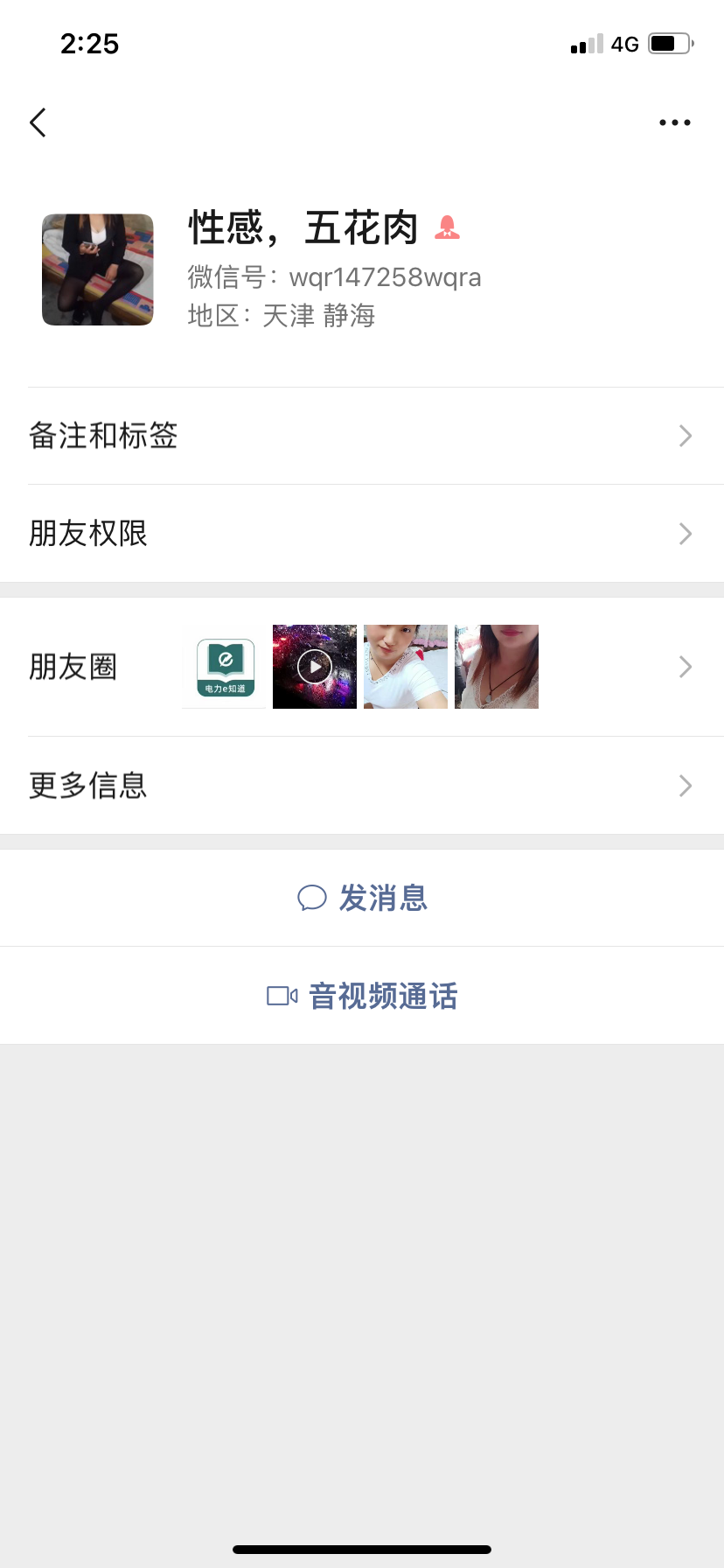The width and height of the screenshot is (724, 1568).
Task: Open the 朋友权限 privacy settings
Action: tap(362, 534)
